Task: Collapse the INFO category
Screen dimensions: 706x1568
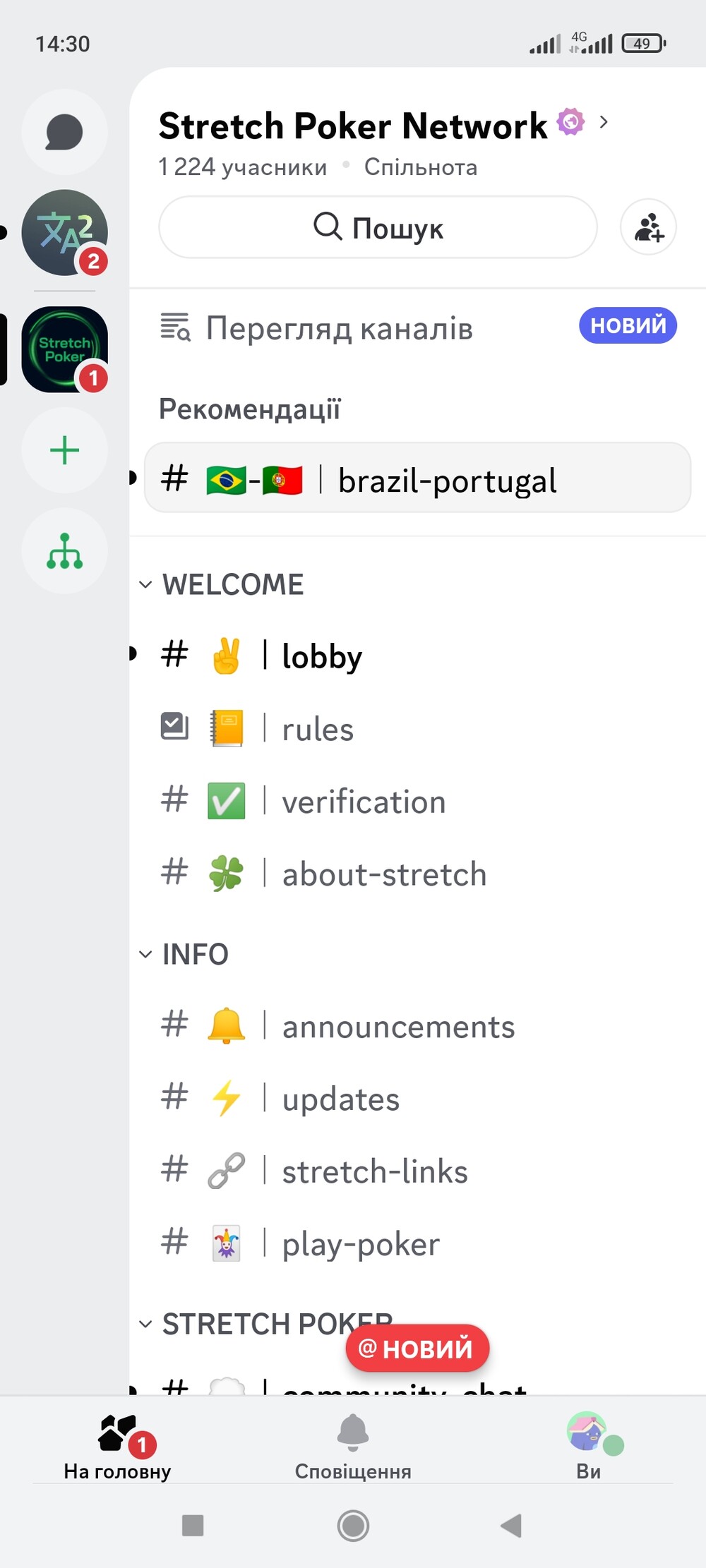Action: coord(184,954)
